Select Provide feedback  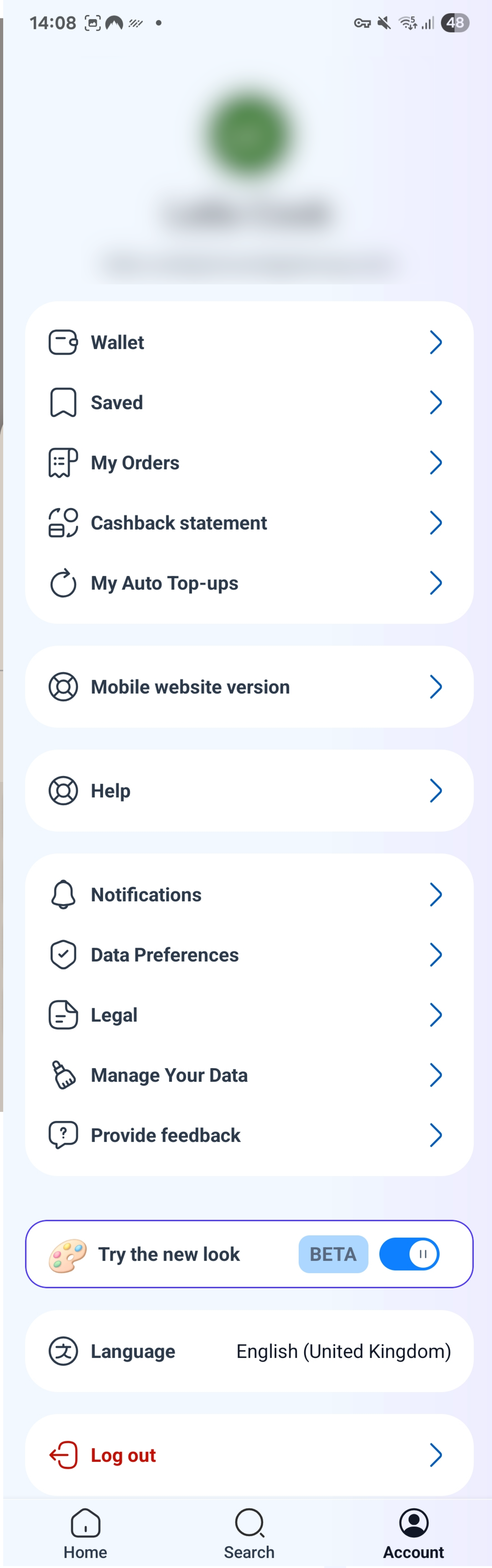249,1135
